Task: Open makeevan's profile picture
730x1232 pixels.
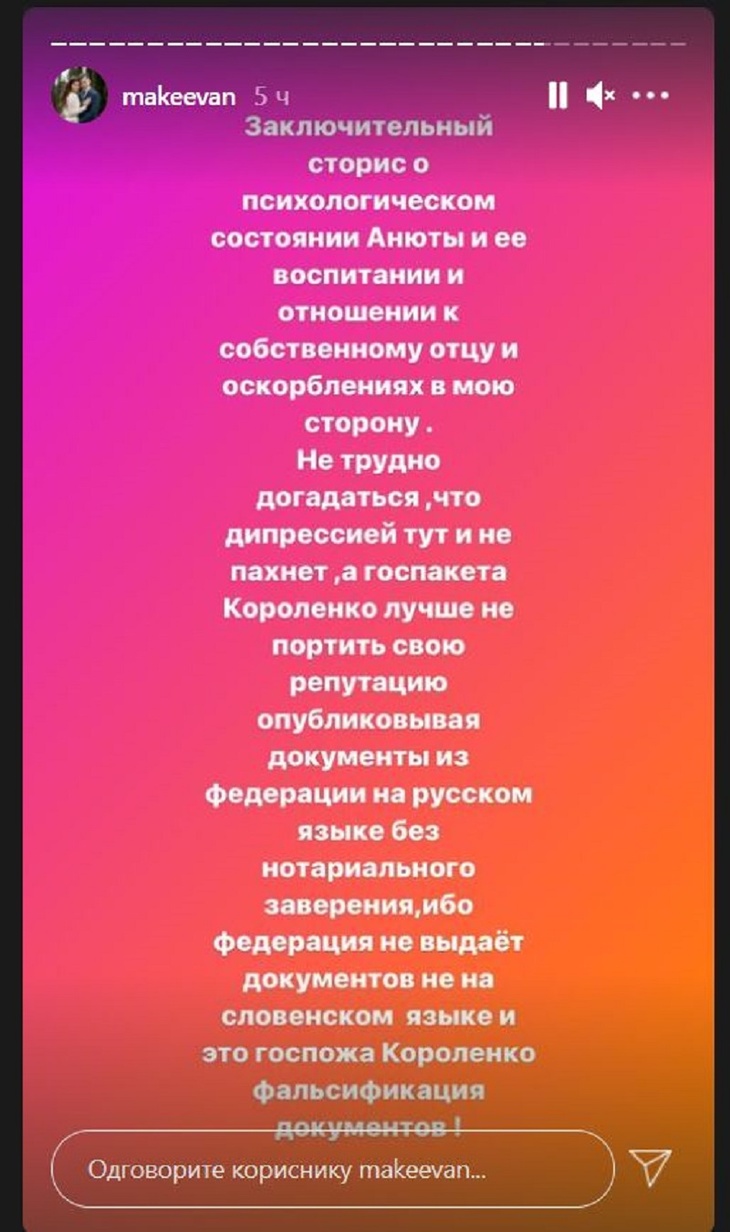Action: pos(79,96)
